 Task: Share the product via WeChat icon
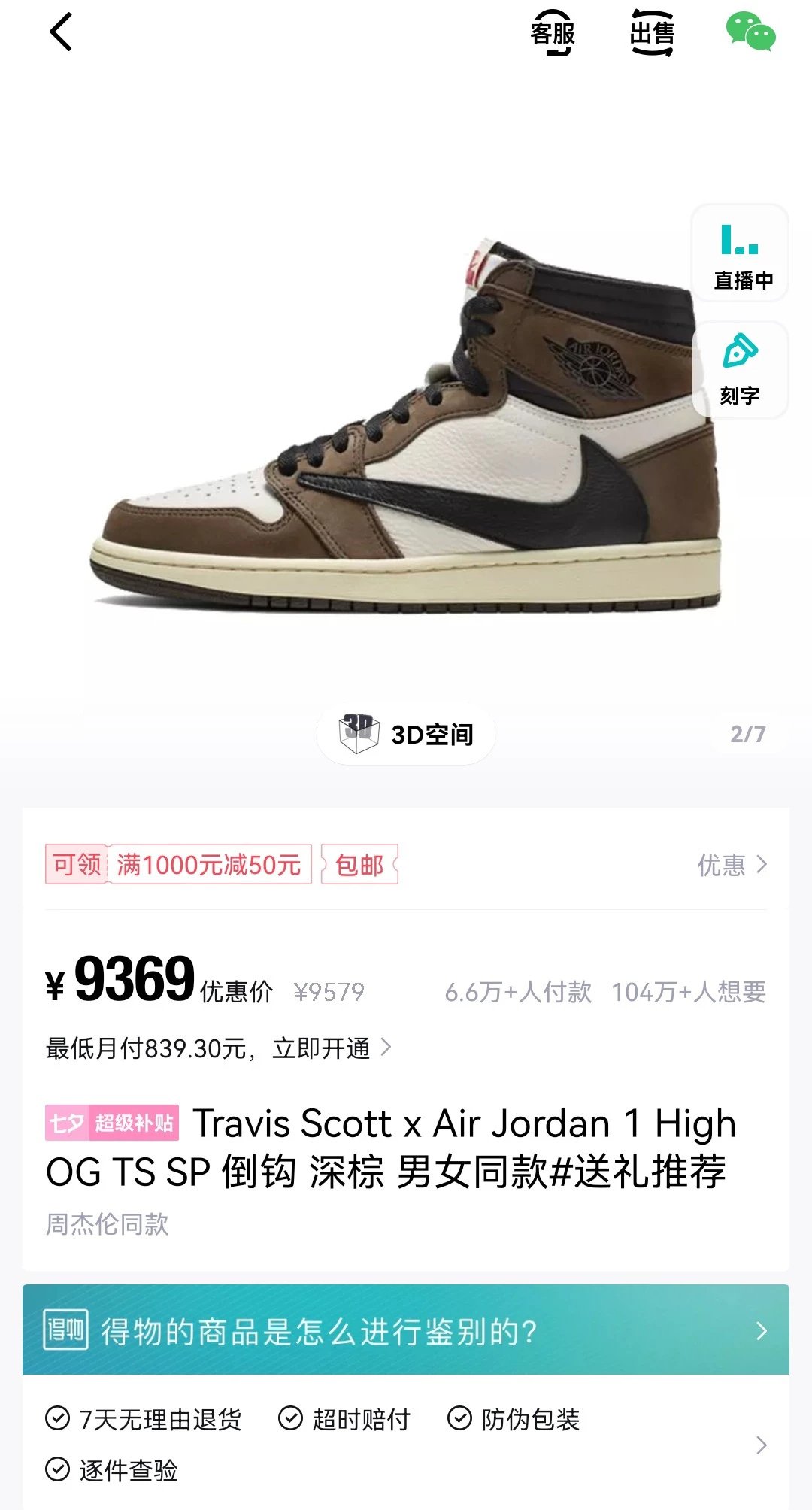750,32
